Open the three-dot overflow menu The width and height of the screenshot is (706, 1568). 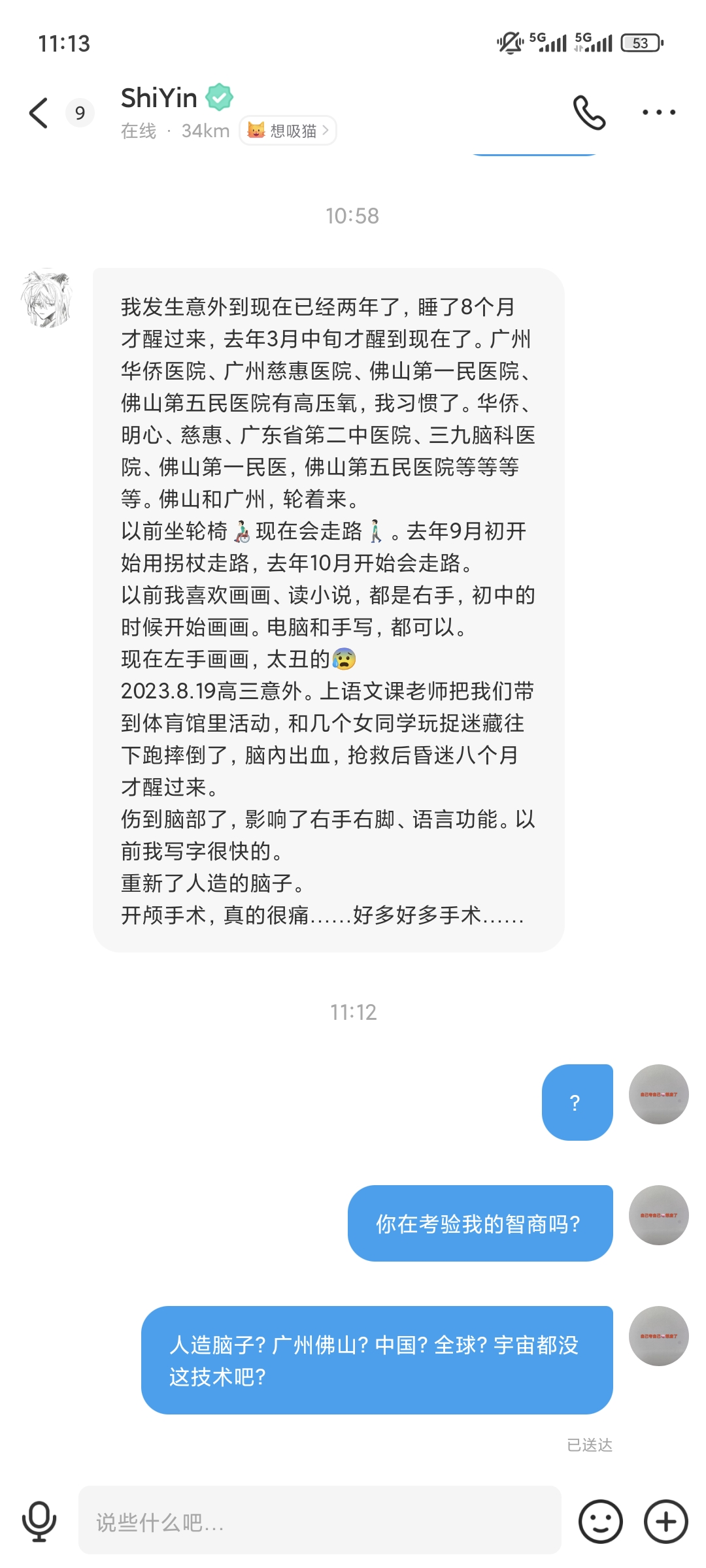tap(658, 113)
